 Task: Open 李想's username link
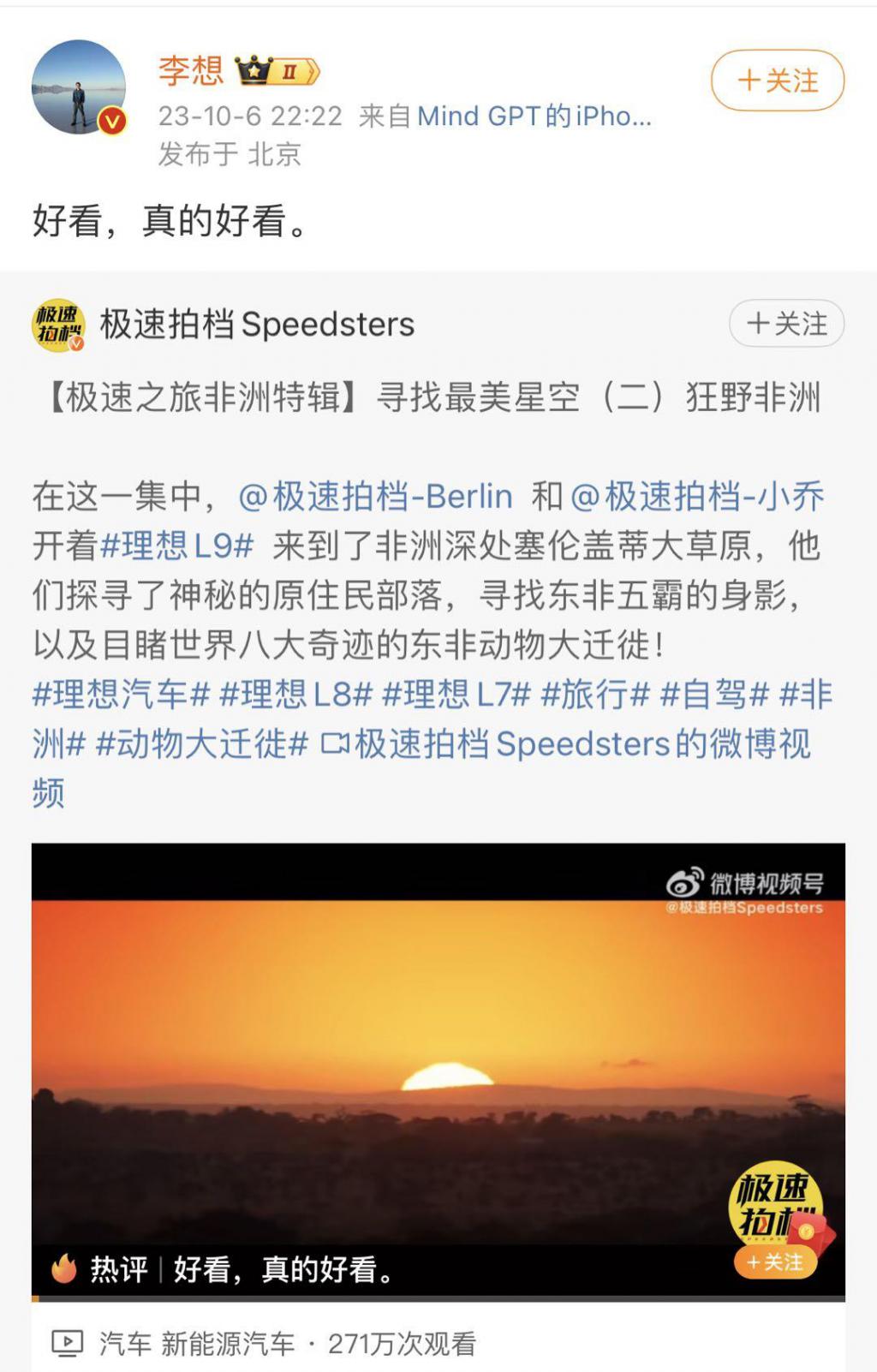click(190, 70)
